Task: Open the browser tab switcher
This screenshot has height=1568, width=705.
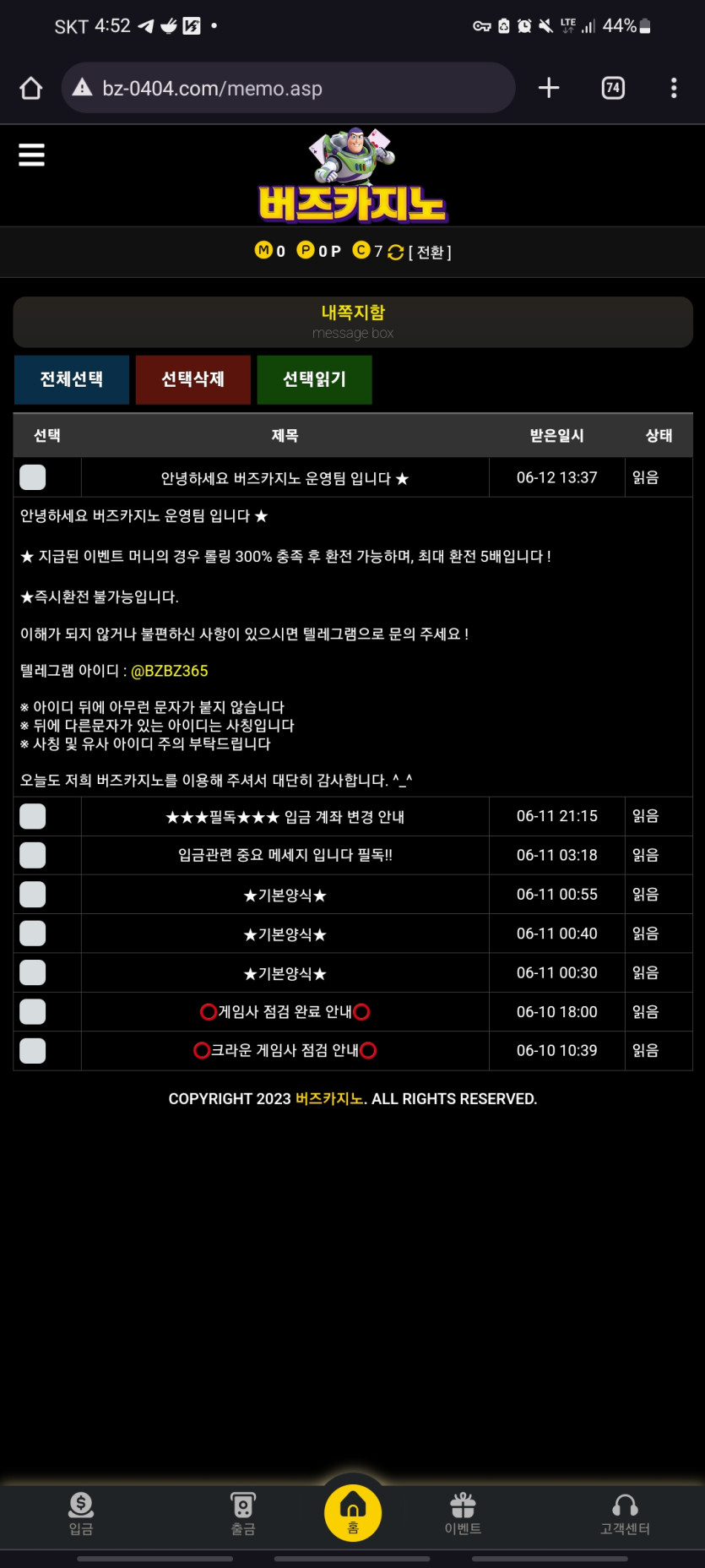Action: (x=613, y=88)
